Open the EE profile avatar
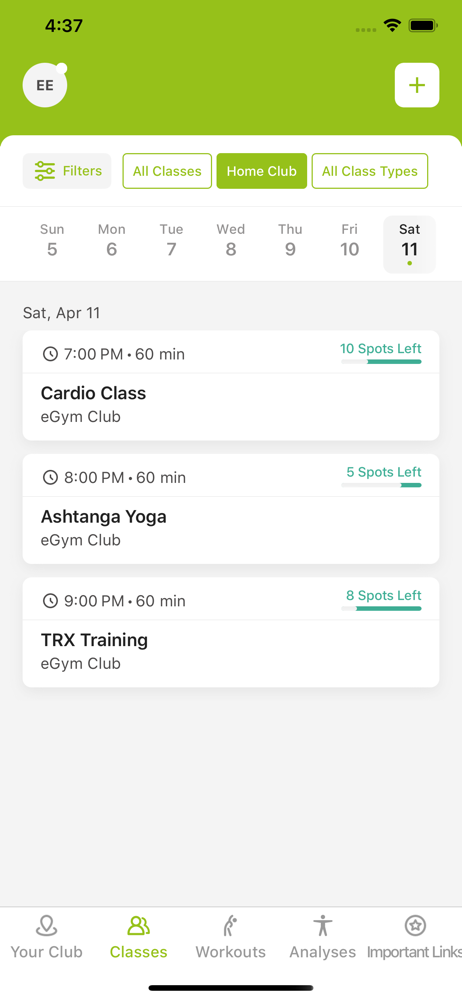 tap(45, 85)
